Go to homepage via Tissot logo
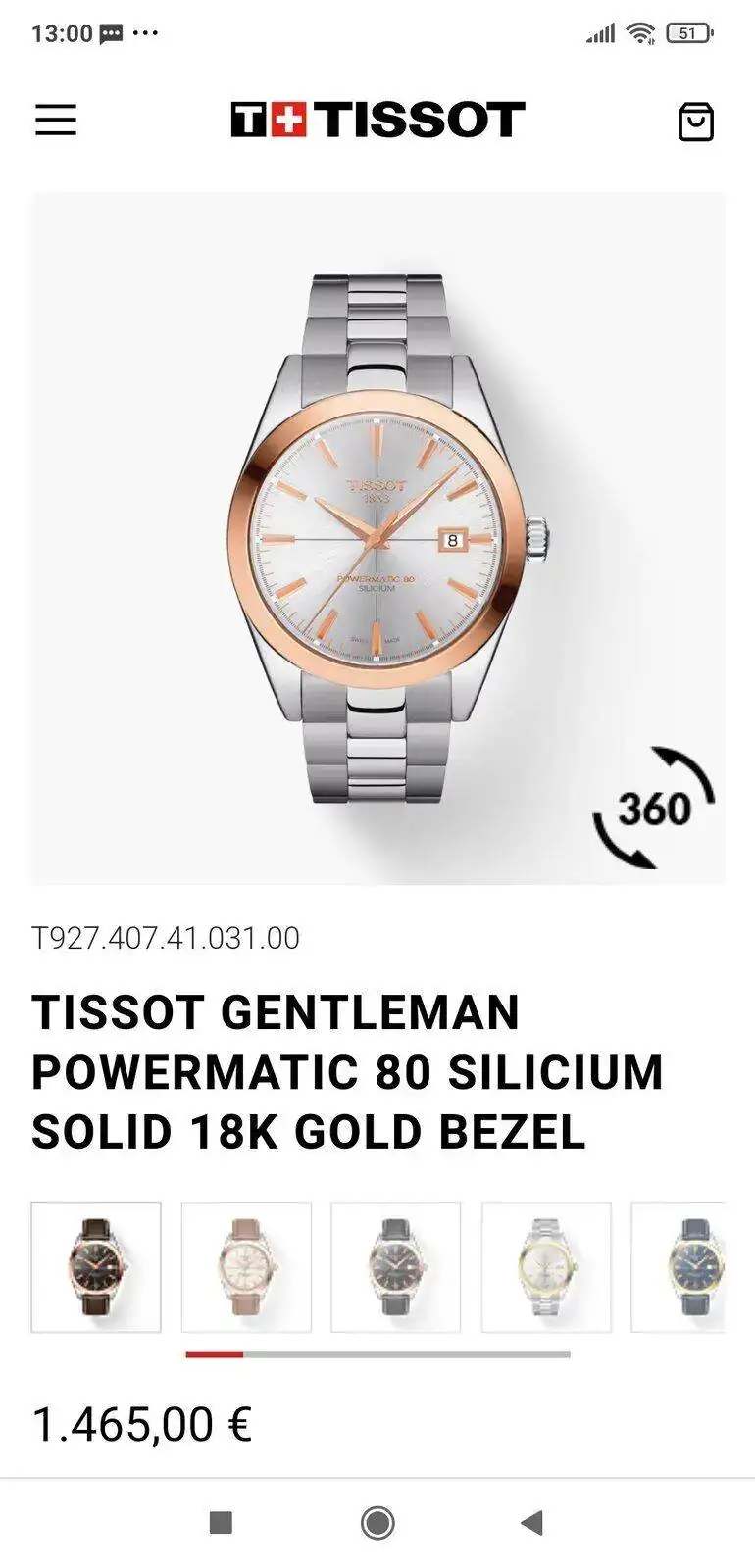This screenshot has height=1568, width=755. click(377, 120)
